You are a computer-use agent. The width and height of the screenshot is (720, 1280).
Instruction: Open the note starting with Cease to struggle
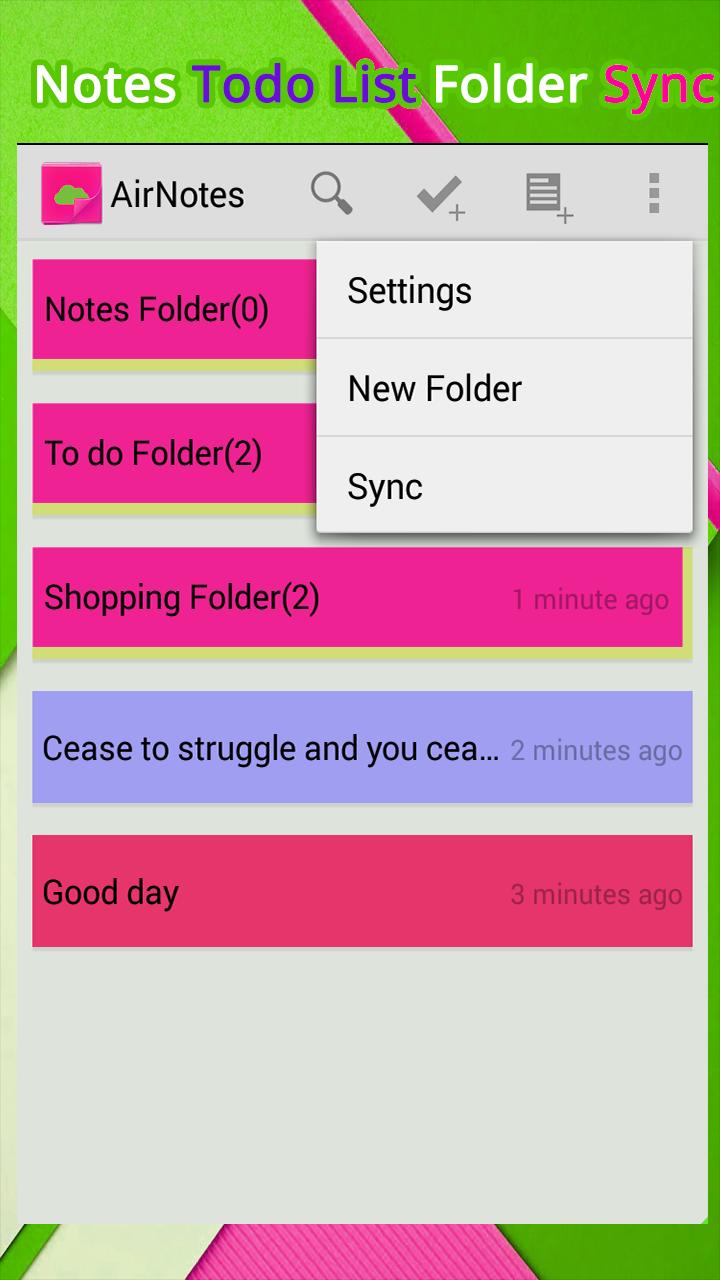pyautogui.click(x=270, y=748)
